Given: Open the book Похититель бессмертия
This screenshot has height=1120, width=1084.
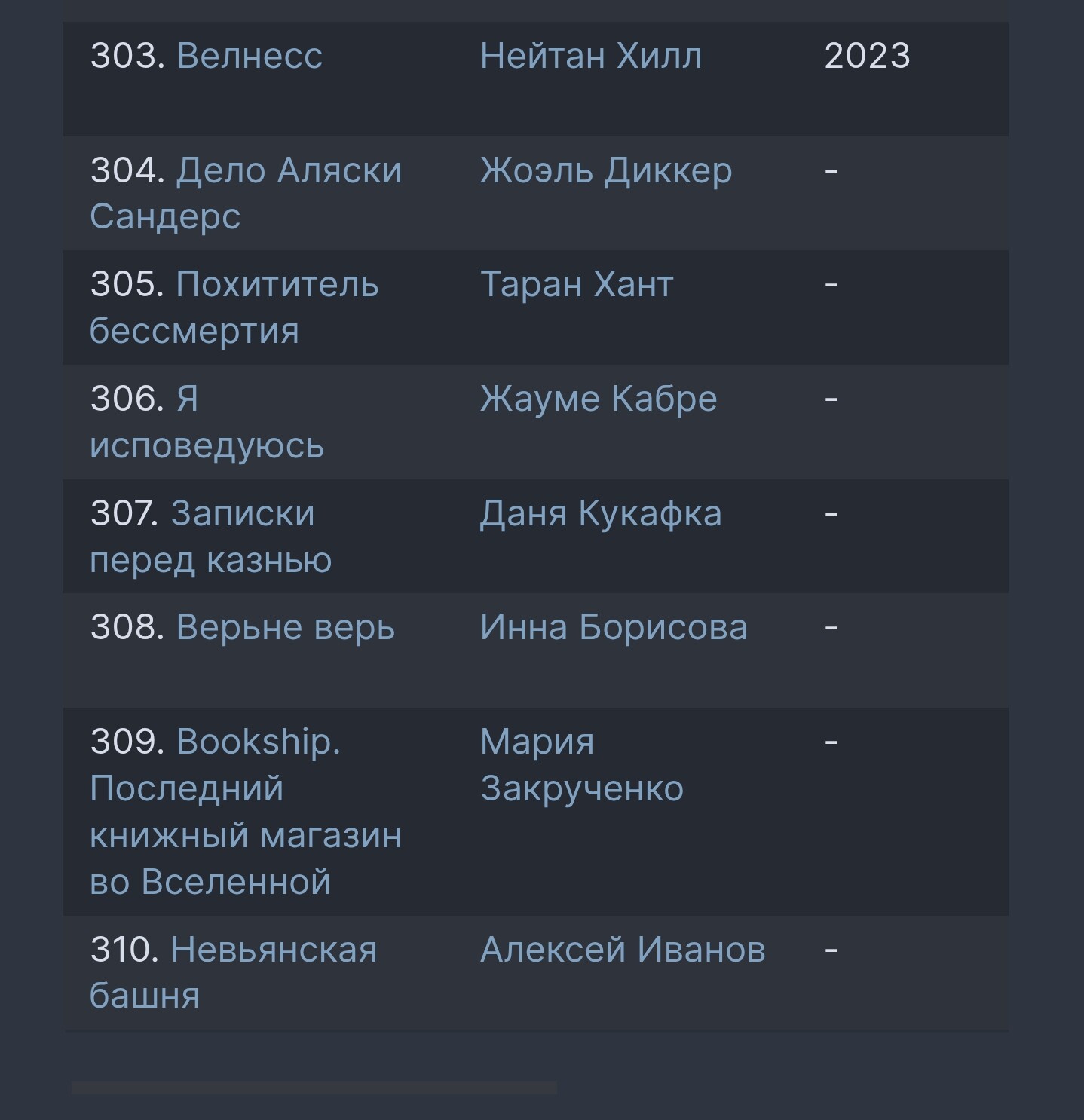Looking at the screenshot, I should tap(276, 286).
